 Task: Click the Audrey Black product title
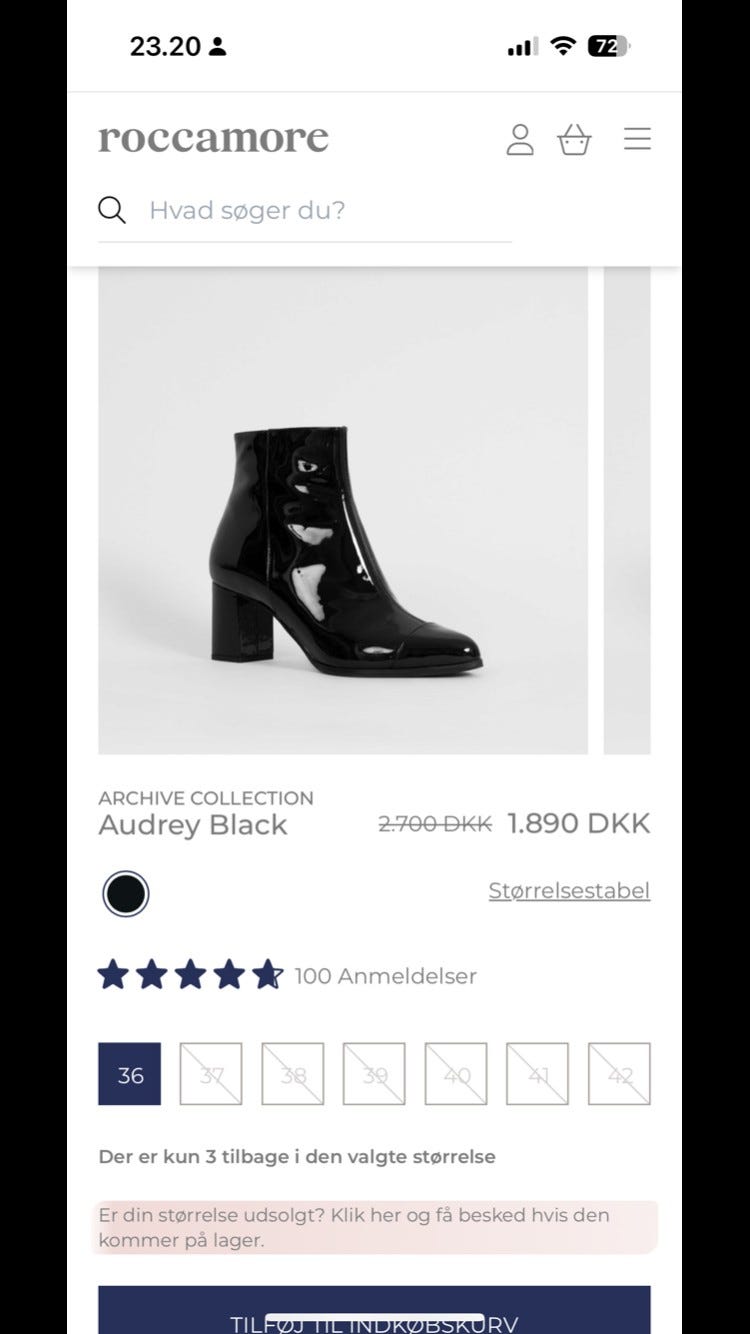(192, 824)
